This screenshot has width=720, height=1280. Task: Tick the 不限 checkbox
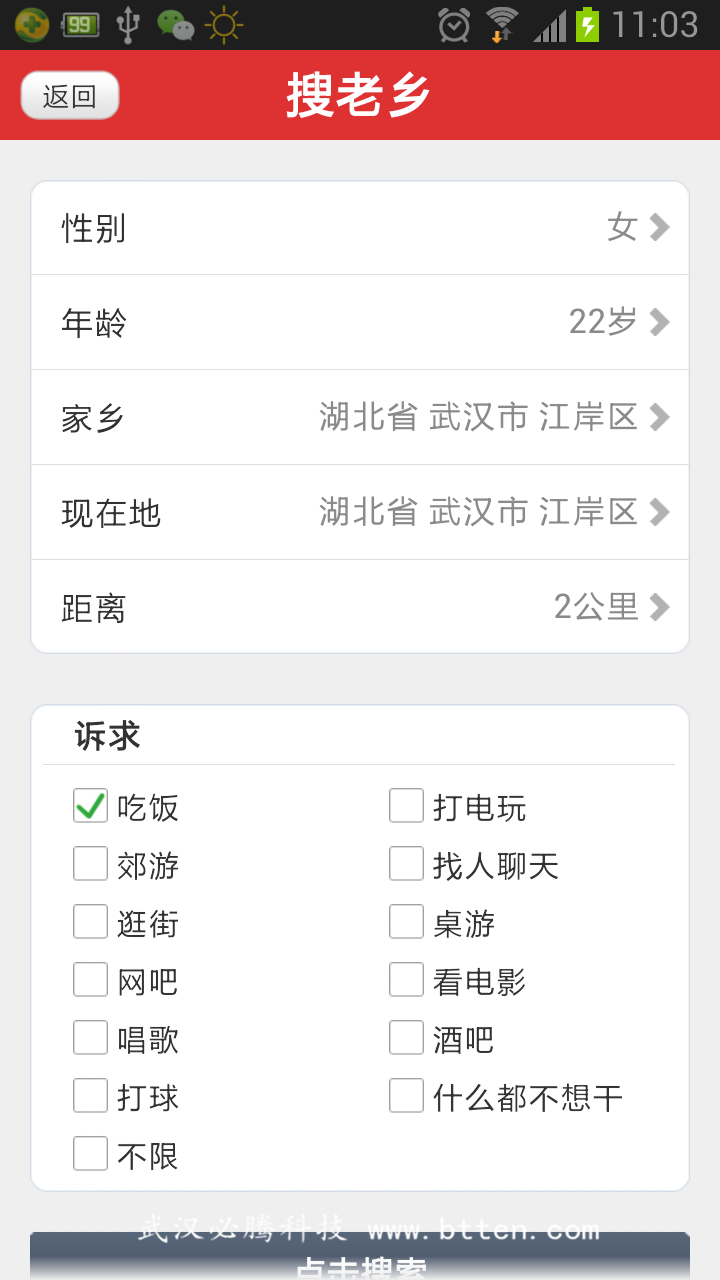(90, 1153)
